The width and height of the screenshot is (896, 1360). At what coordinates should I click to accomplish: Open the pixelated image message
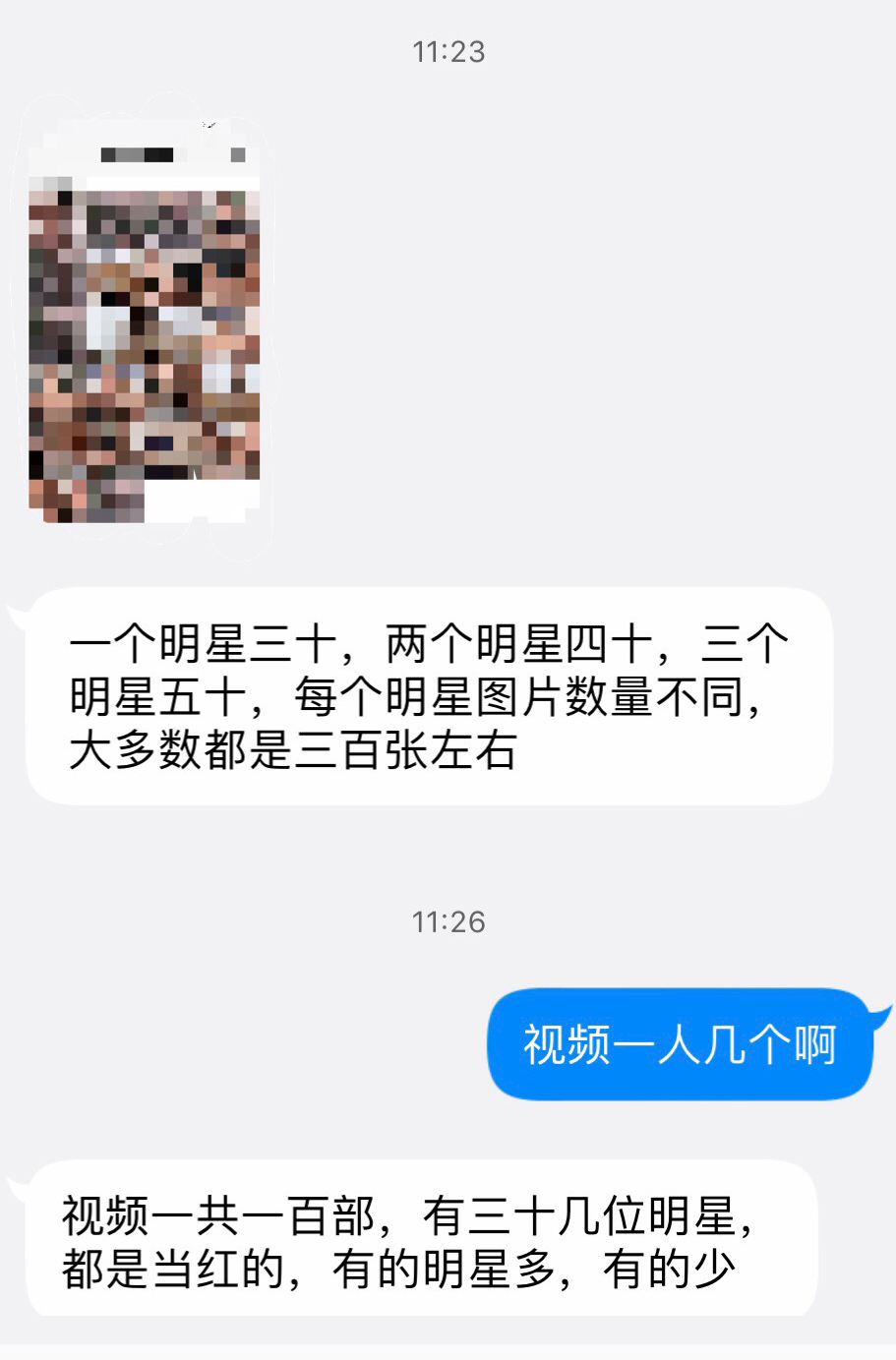pos(145,329)
